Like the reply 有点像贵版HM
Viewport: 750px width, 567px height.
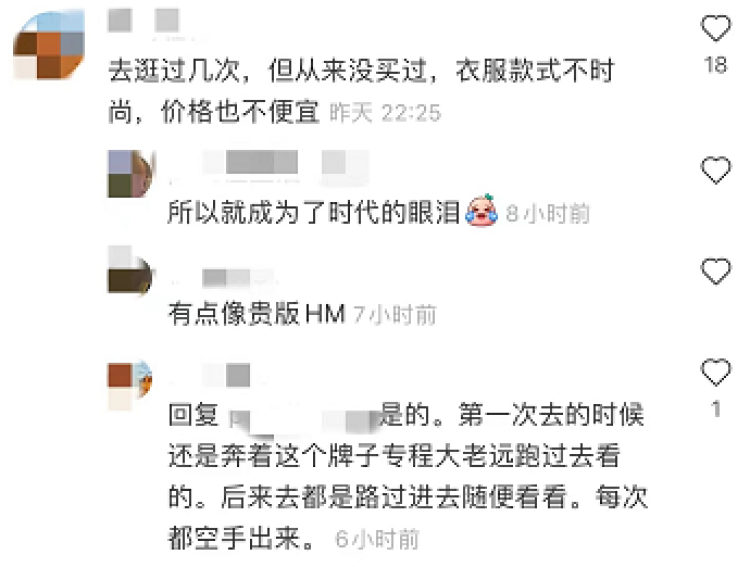[x=716, y=271]
